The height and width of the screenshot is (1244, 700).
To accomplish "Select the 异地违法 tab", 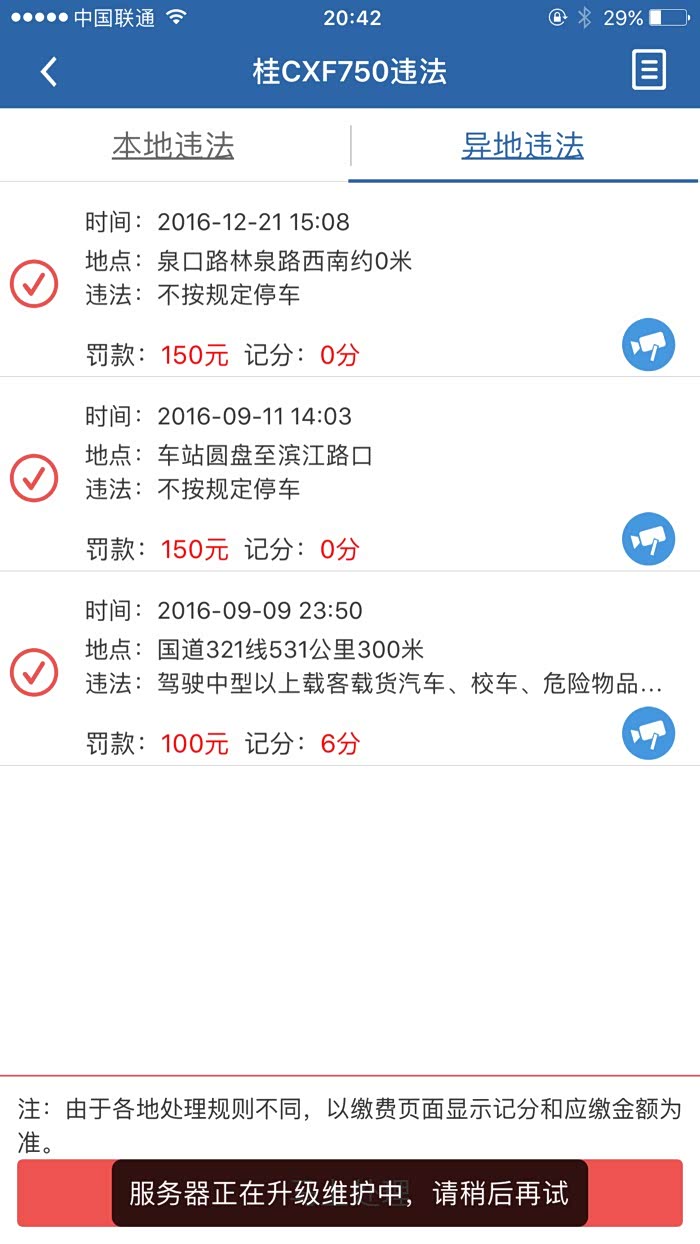I will click(522, 146).
